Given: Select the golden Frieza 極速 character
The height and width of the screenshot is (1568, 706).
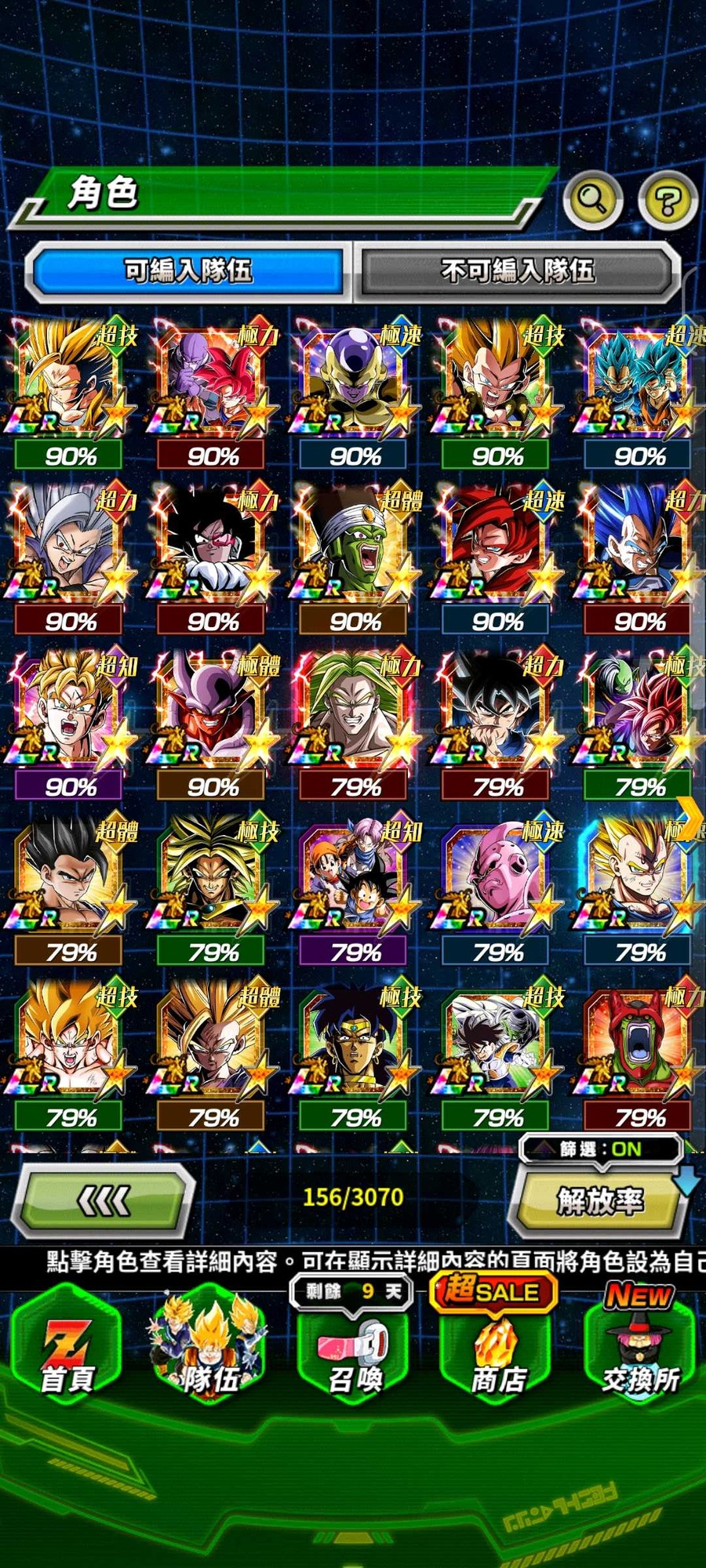Looking at the screenshot, I should pyautogui.click(x=355, y=380).
